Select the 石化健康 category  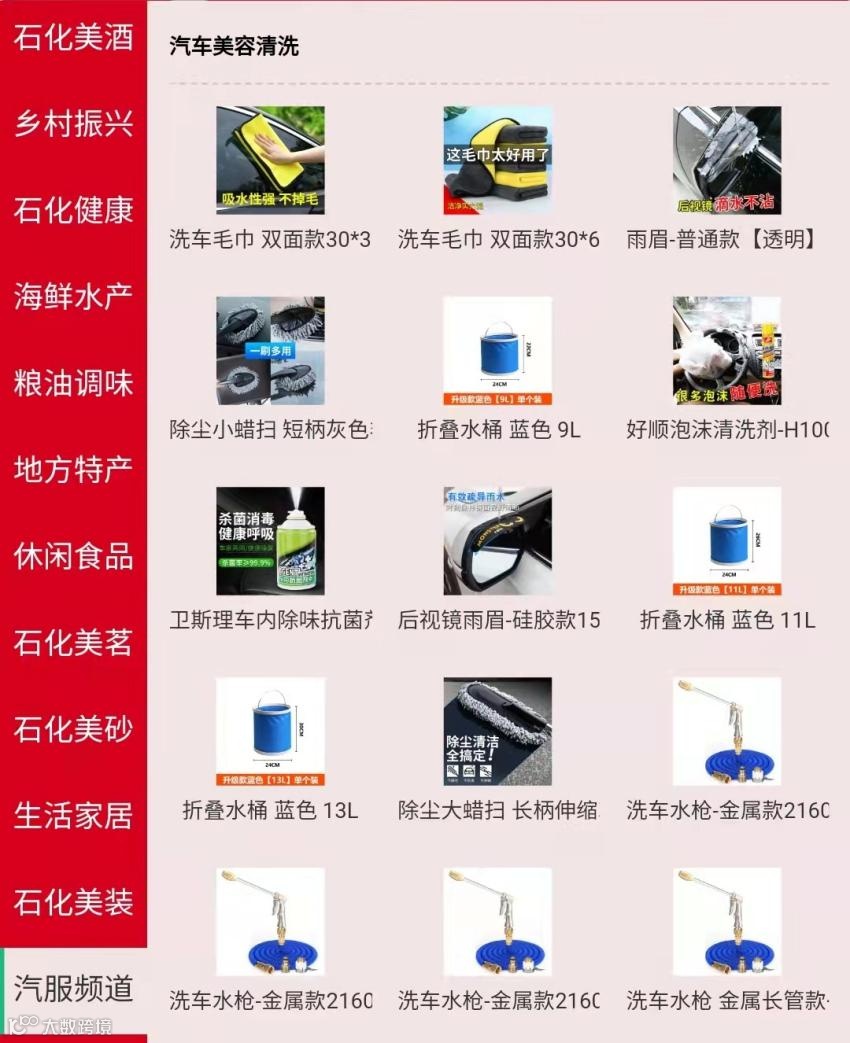73,210
